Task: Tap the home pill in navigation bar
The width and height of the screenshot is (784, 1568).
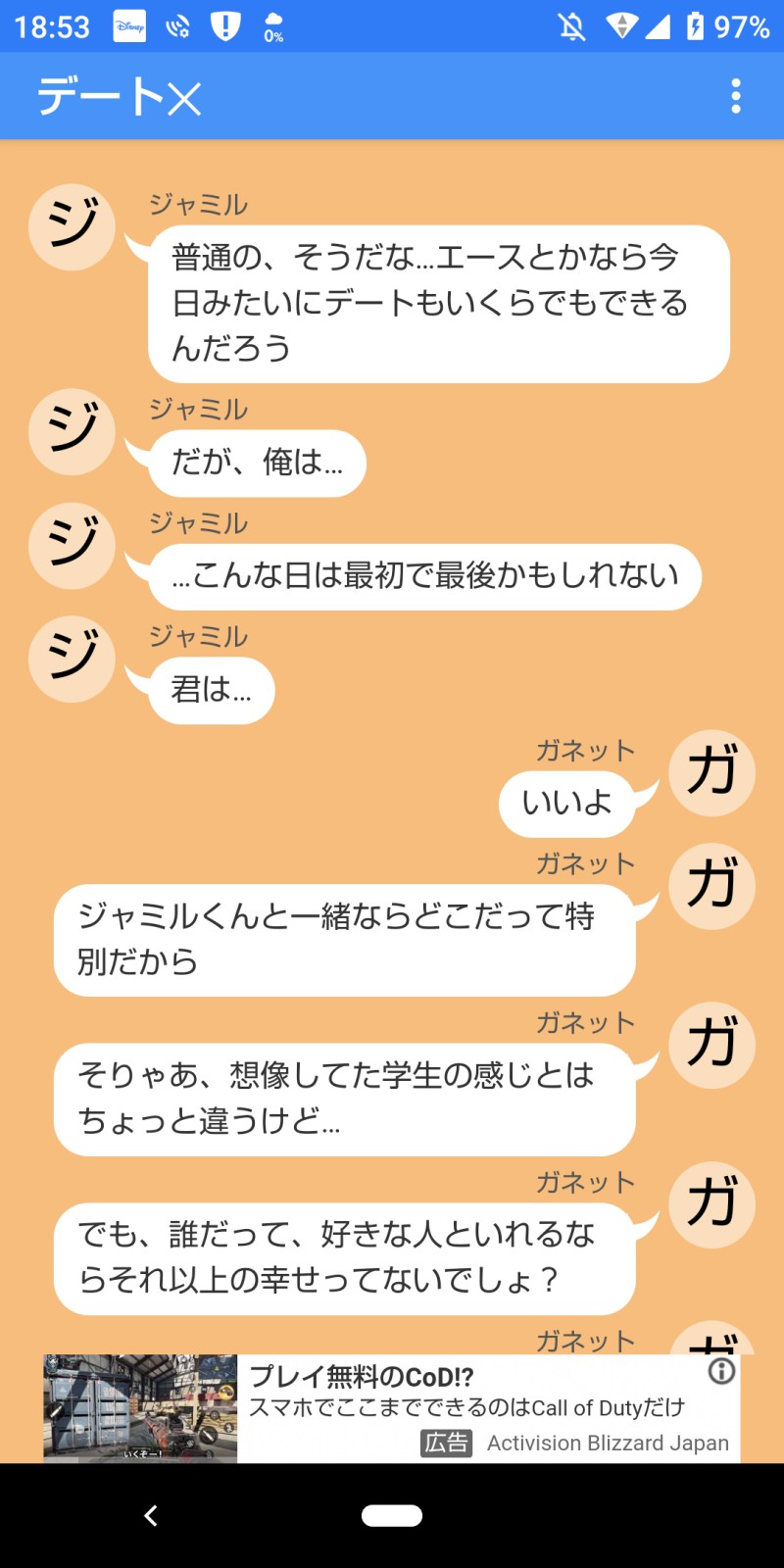Action: 392,1516
